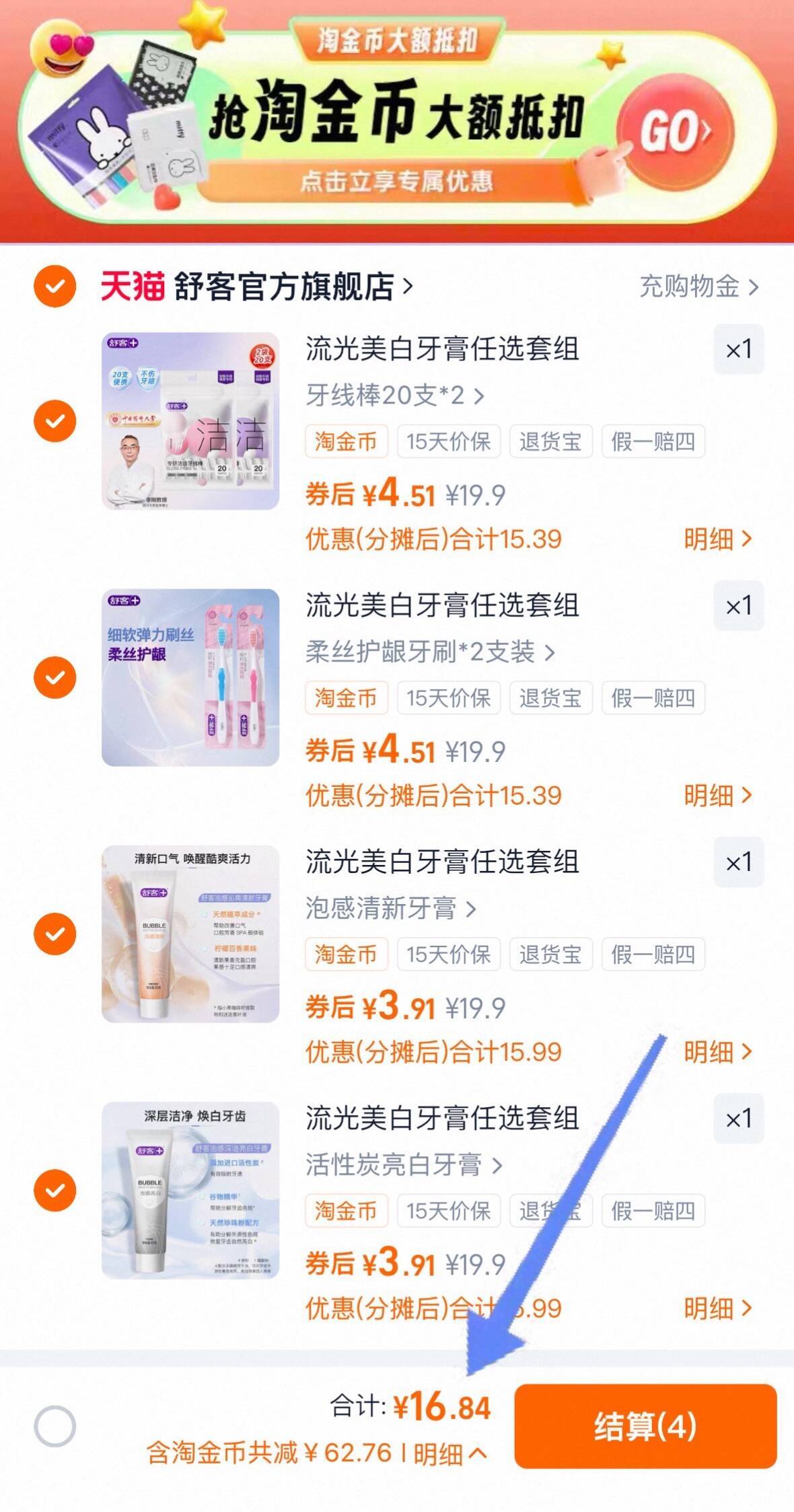Select all items with the bottom checkbox

(x=55, y=1426)
